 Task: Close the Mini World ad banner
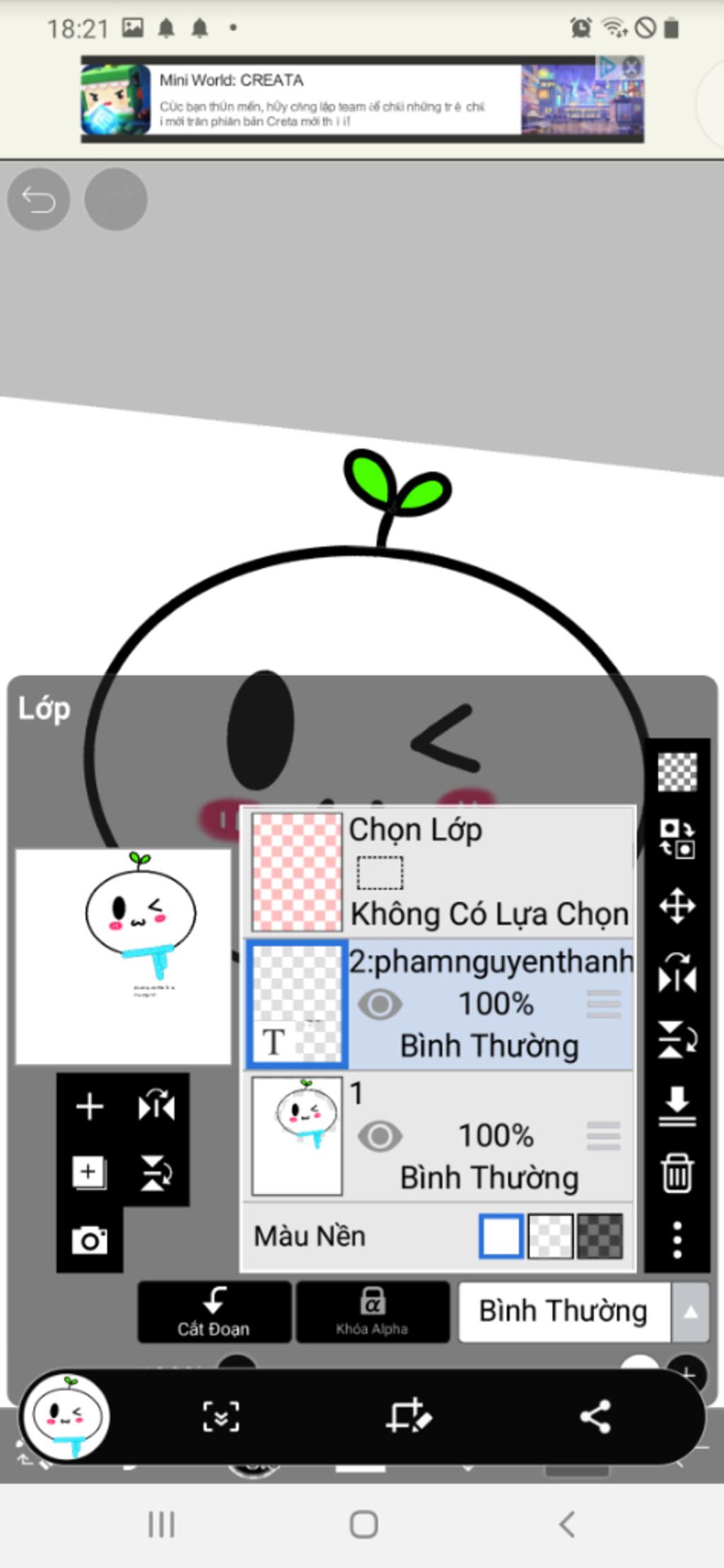click(631, 68)
